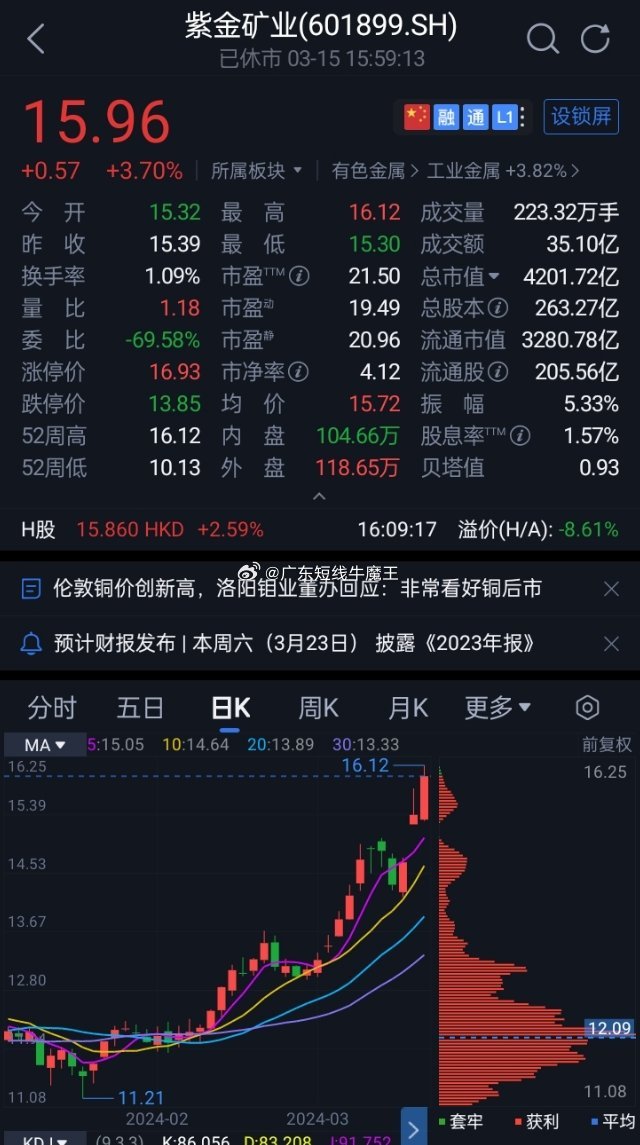Screen dimensions: 640x1145
Task: Open the H股 quote row
Action: click(320, 529)
